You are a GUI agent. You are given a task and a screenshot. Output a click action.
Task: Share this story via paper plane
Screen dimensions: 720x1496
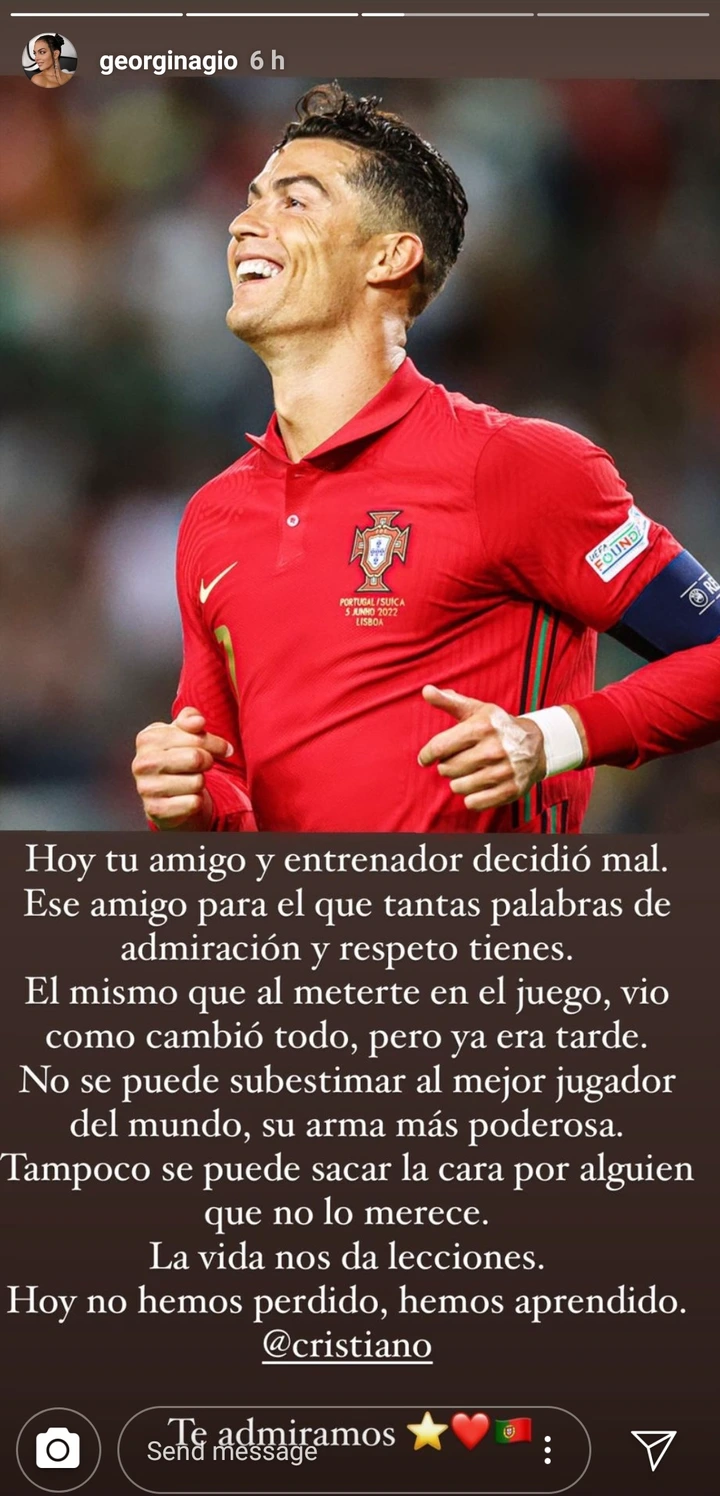654,1450
